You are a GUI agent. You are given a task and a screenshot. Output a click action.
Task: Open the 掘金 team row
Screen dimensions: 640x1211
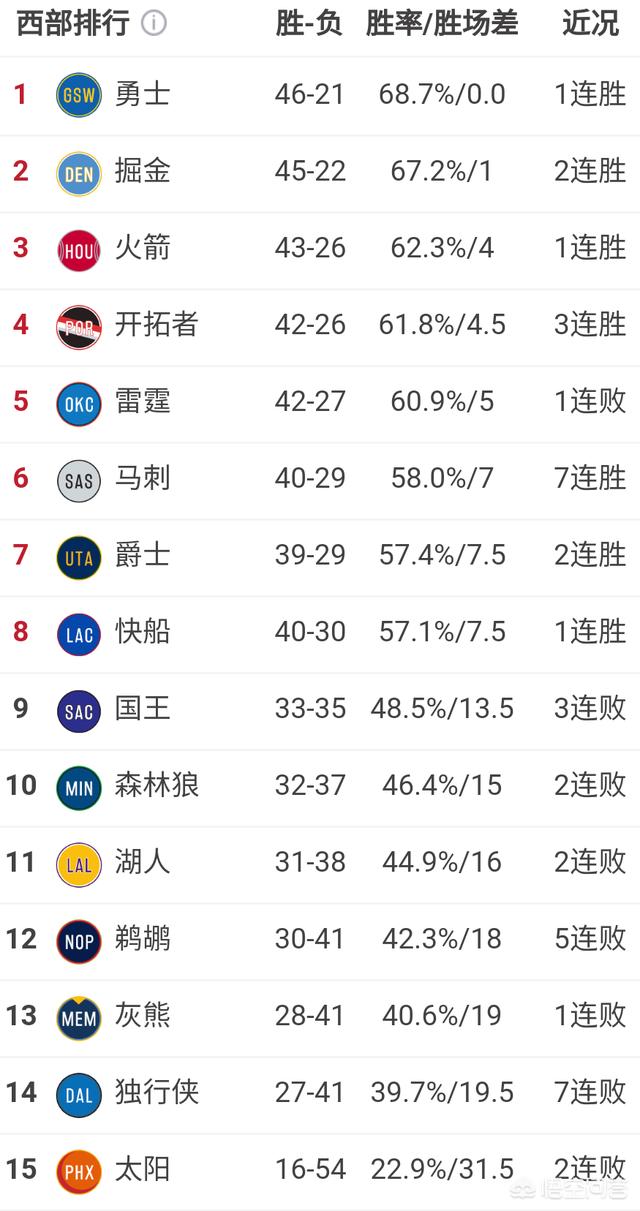tap(320, 172)
